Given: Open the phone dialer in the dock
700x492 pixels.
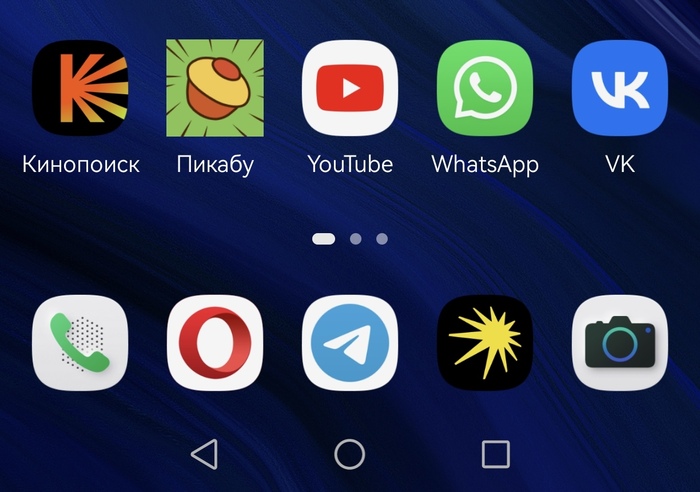Looking at the screenshot, I should [80, 343].
